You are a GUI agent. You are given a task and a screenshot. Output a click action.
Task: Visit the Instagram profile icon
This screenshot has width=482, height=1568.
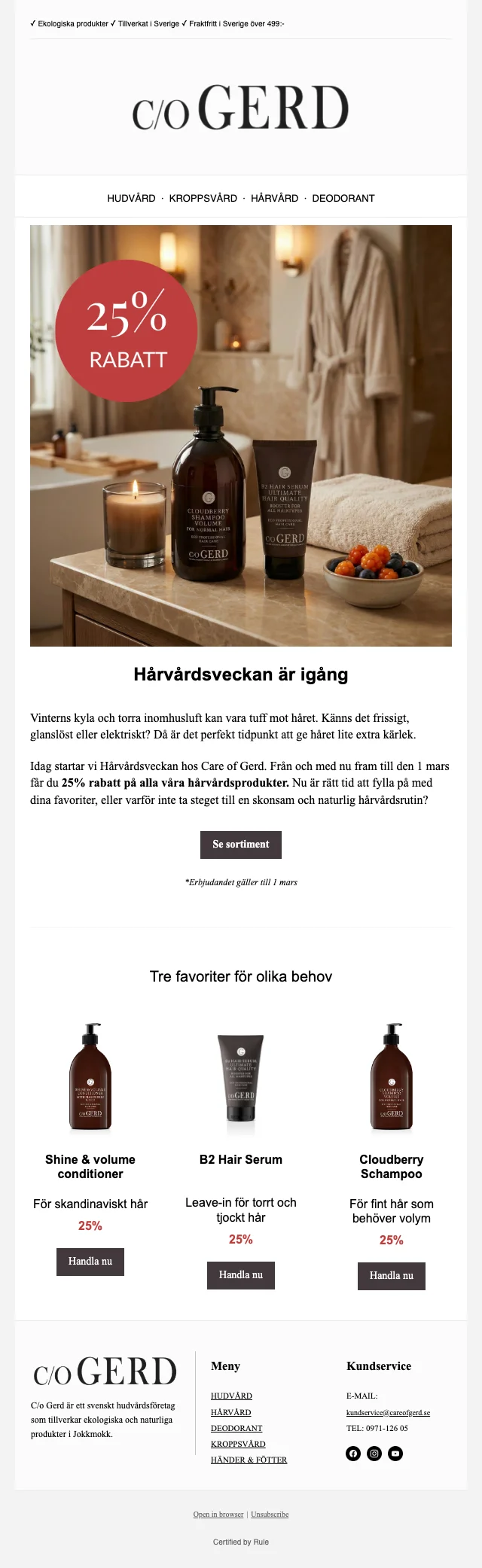374,1454
